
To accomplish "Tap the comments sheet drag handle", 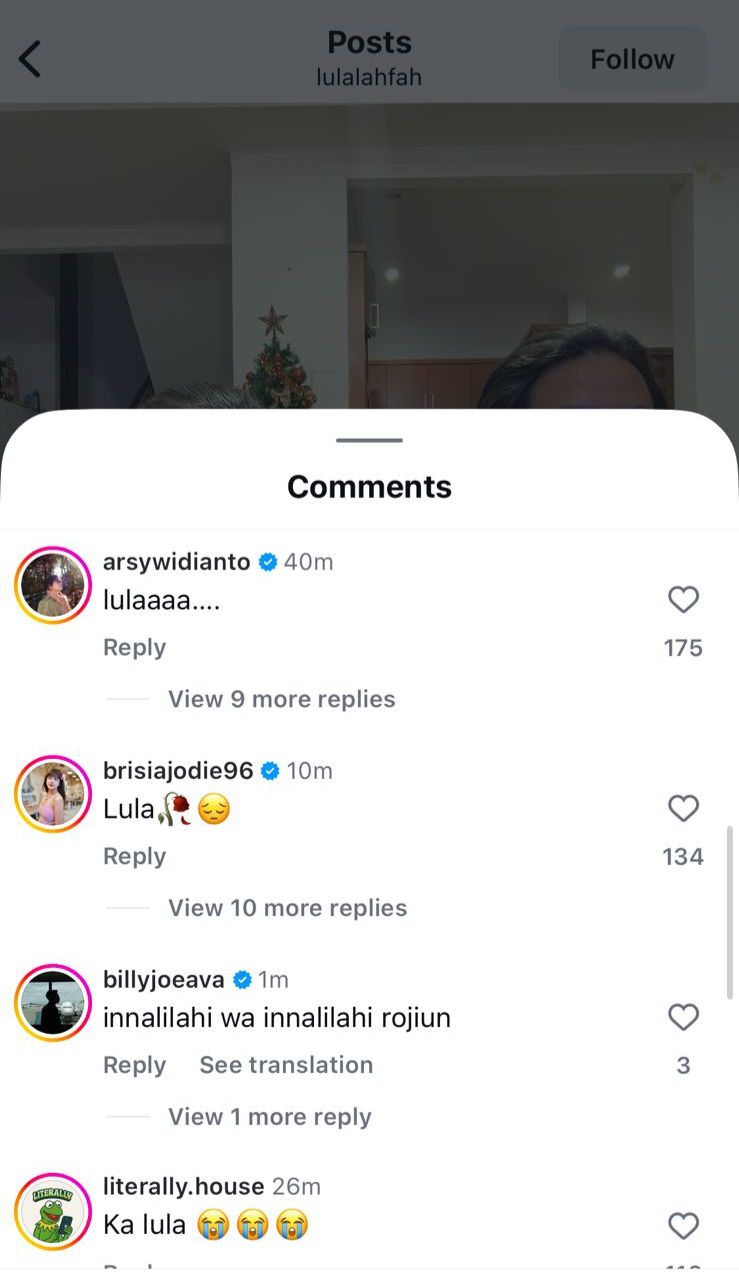I will (369, 440).
